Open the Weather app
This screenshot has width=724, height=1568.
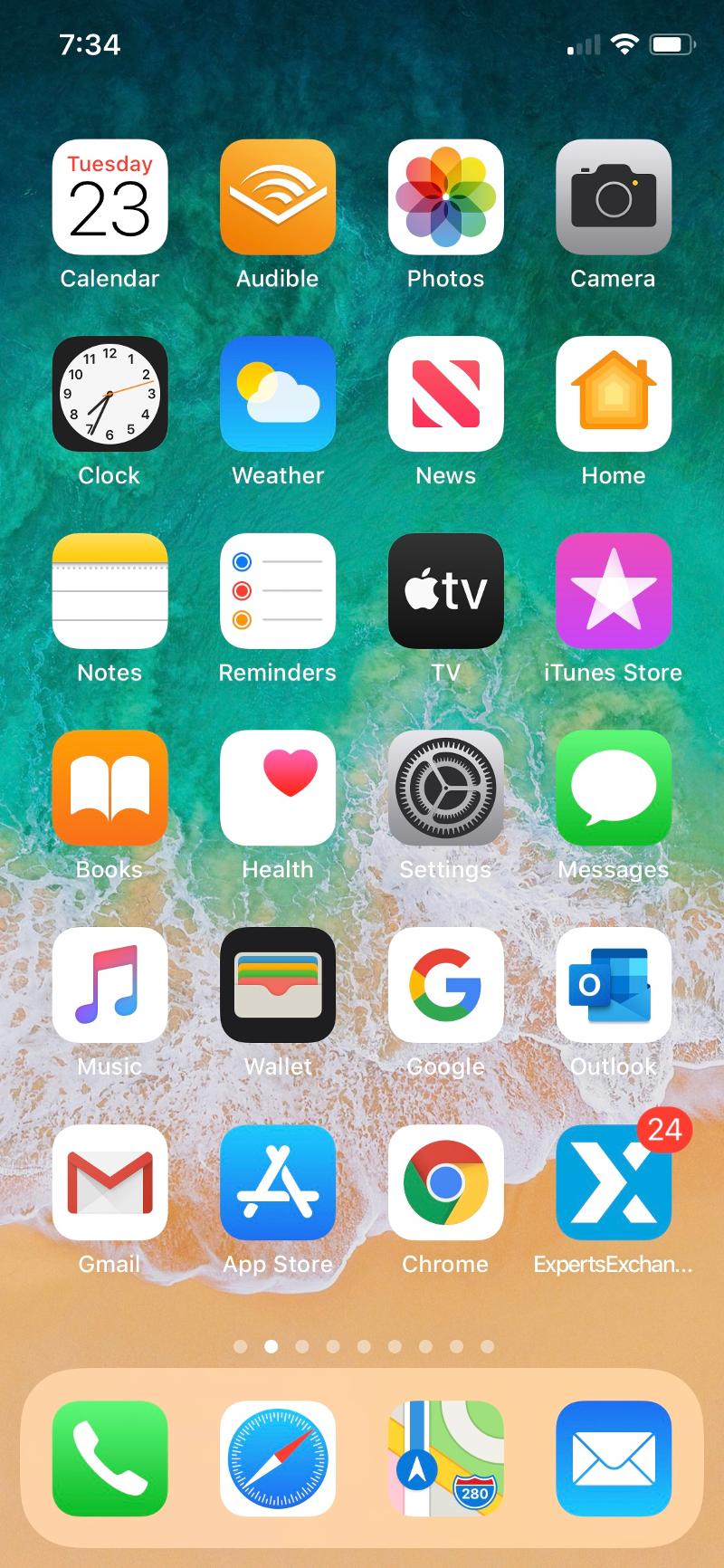(x=278, y=394)
